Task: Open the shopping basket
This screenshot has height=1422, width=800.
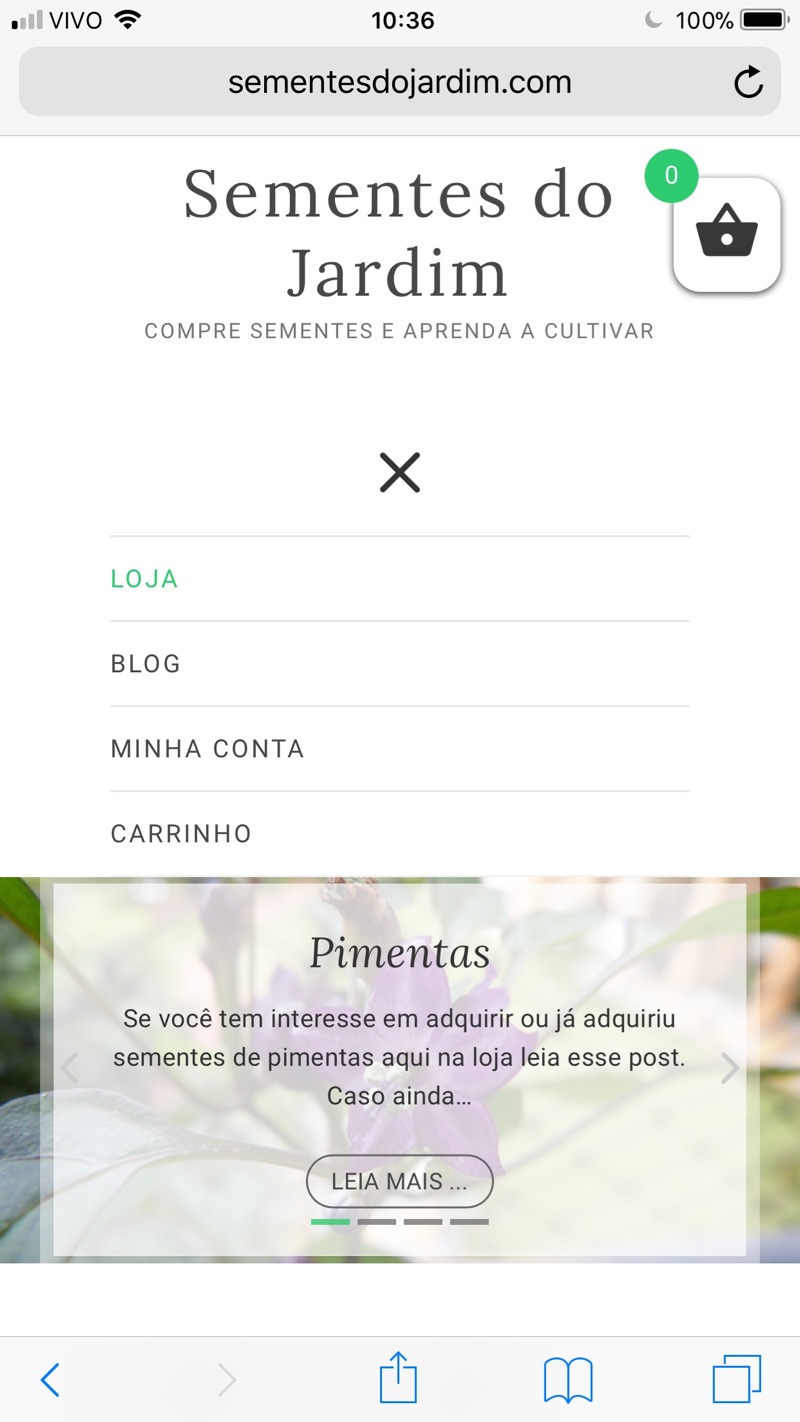Action: [x=727, y=235]
